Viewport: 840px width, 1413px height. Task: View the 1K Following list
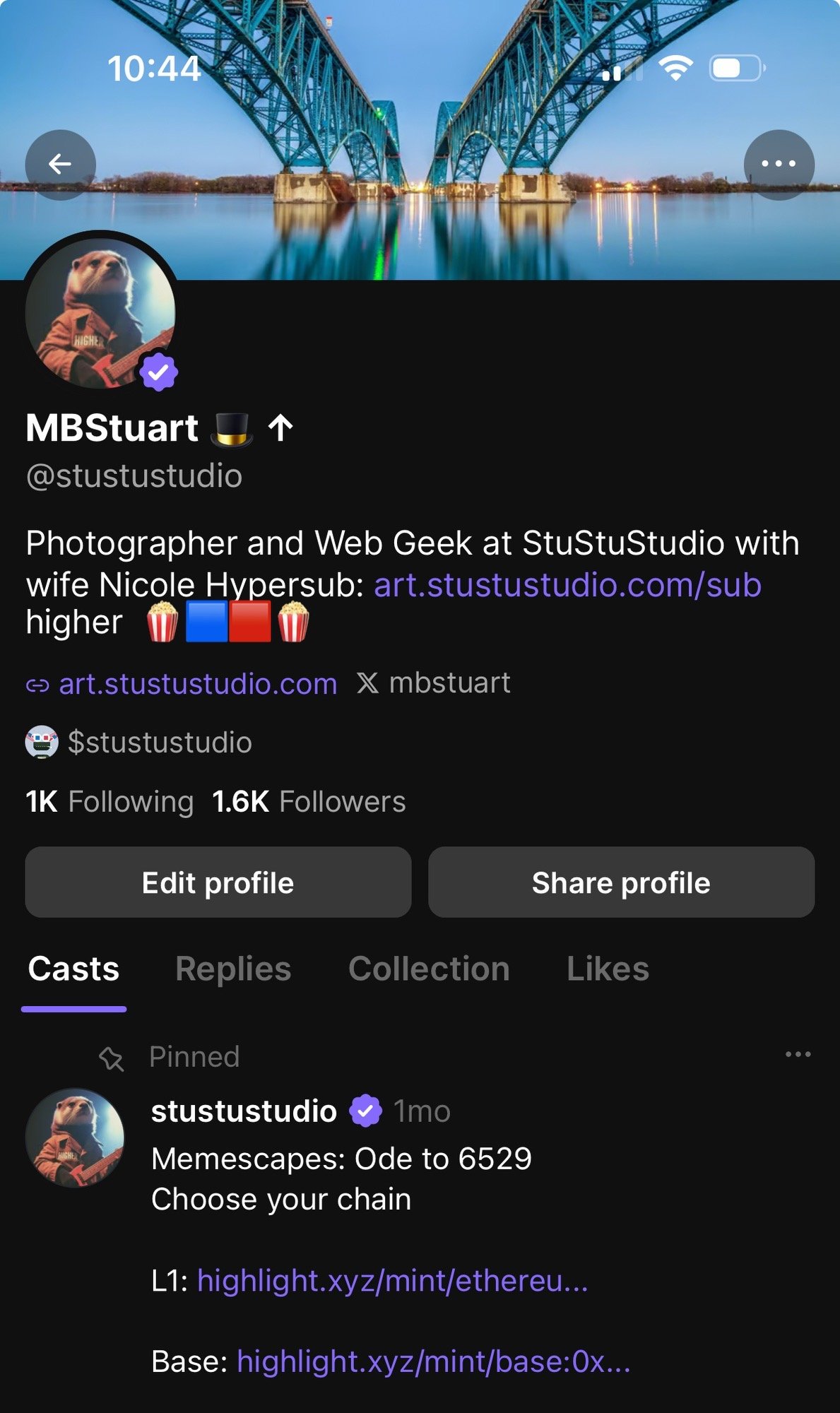110,802
